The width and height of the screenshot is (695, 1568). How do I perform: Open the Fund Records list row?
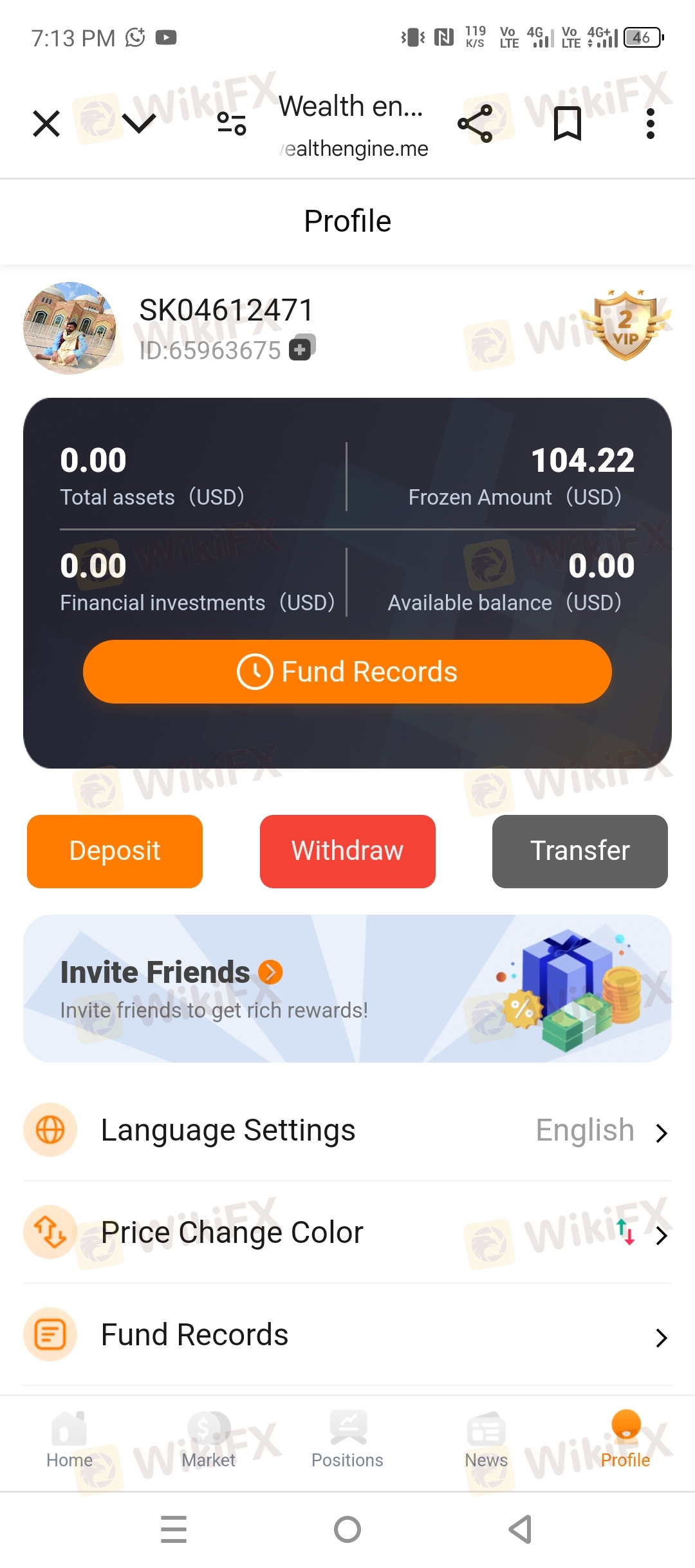coord(347,1335)
